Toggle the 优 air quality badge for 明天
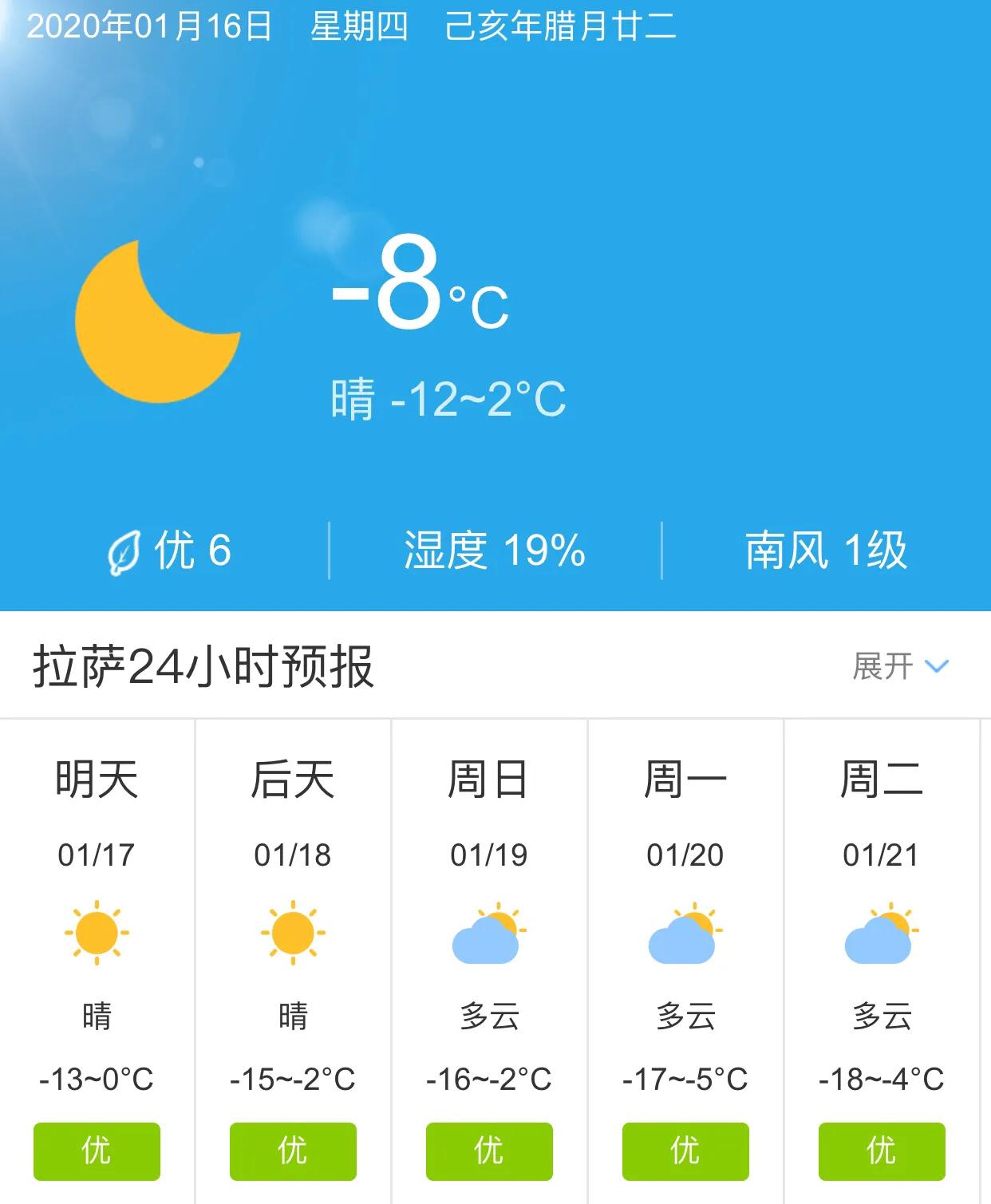Viewport: 991px width, 1204px height. pos(97,1151)
